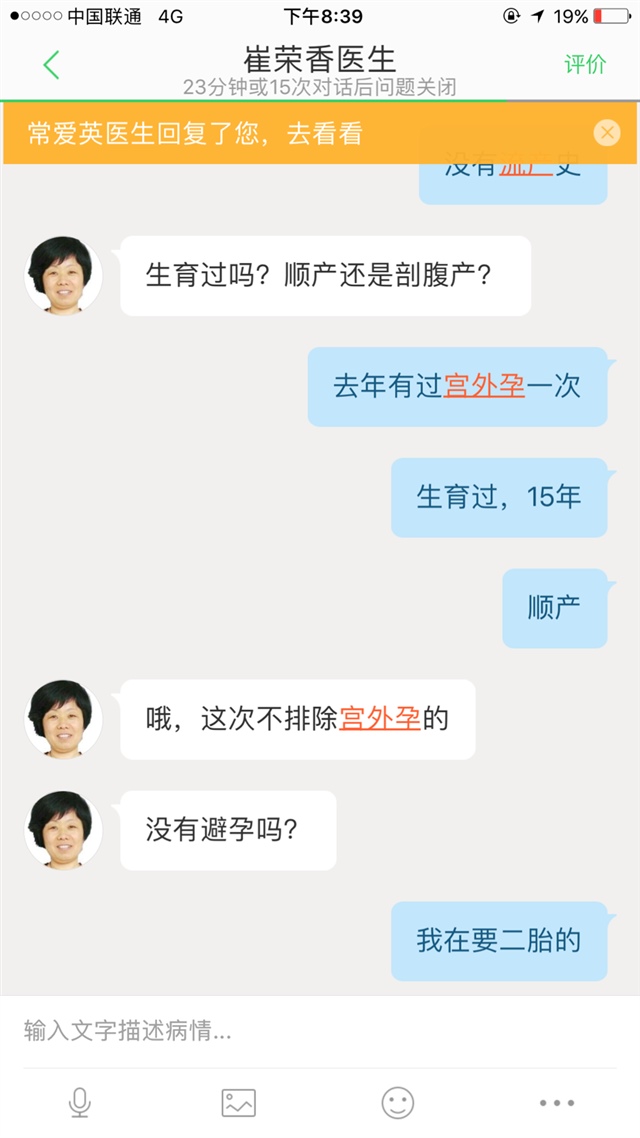Tap doctor avatar beside 生育过吗 message

click(64, 275)
